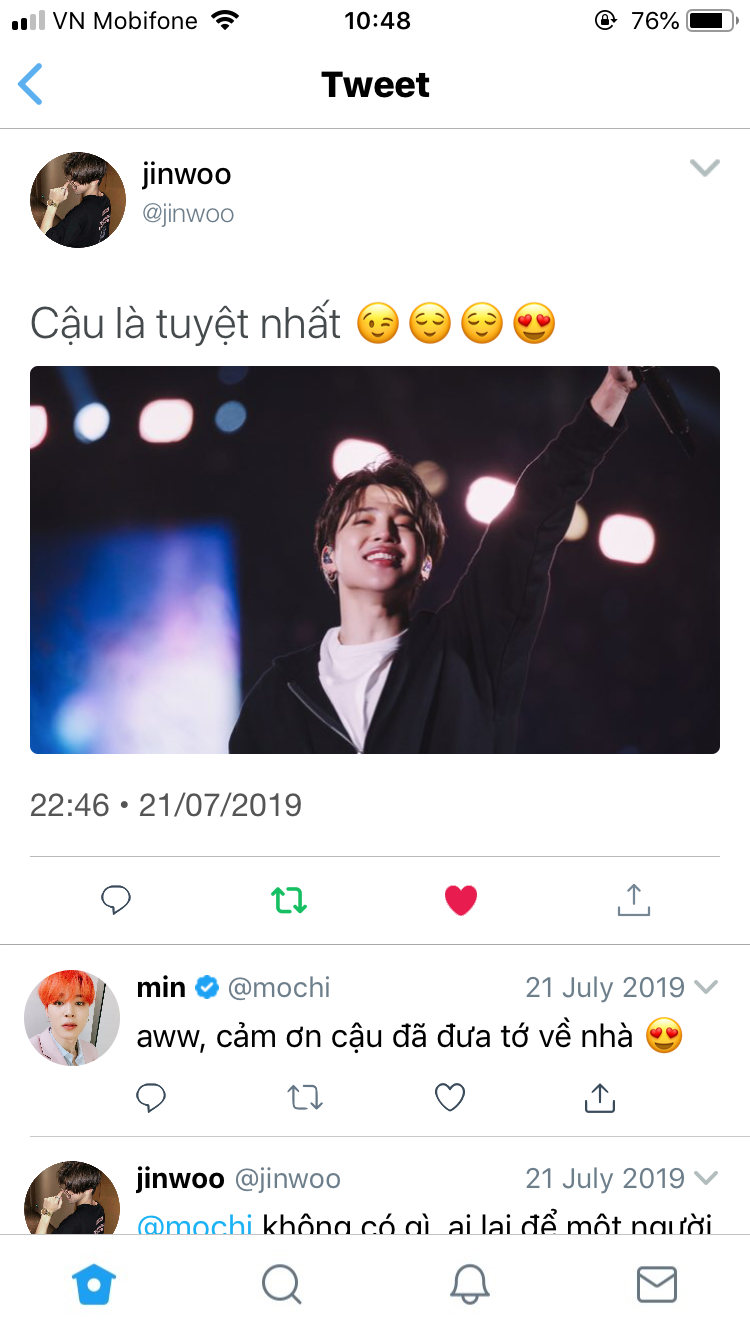Open the @mochi mention link
Screen dimensions: 750x1334
[194, 1222]
